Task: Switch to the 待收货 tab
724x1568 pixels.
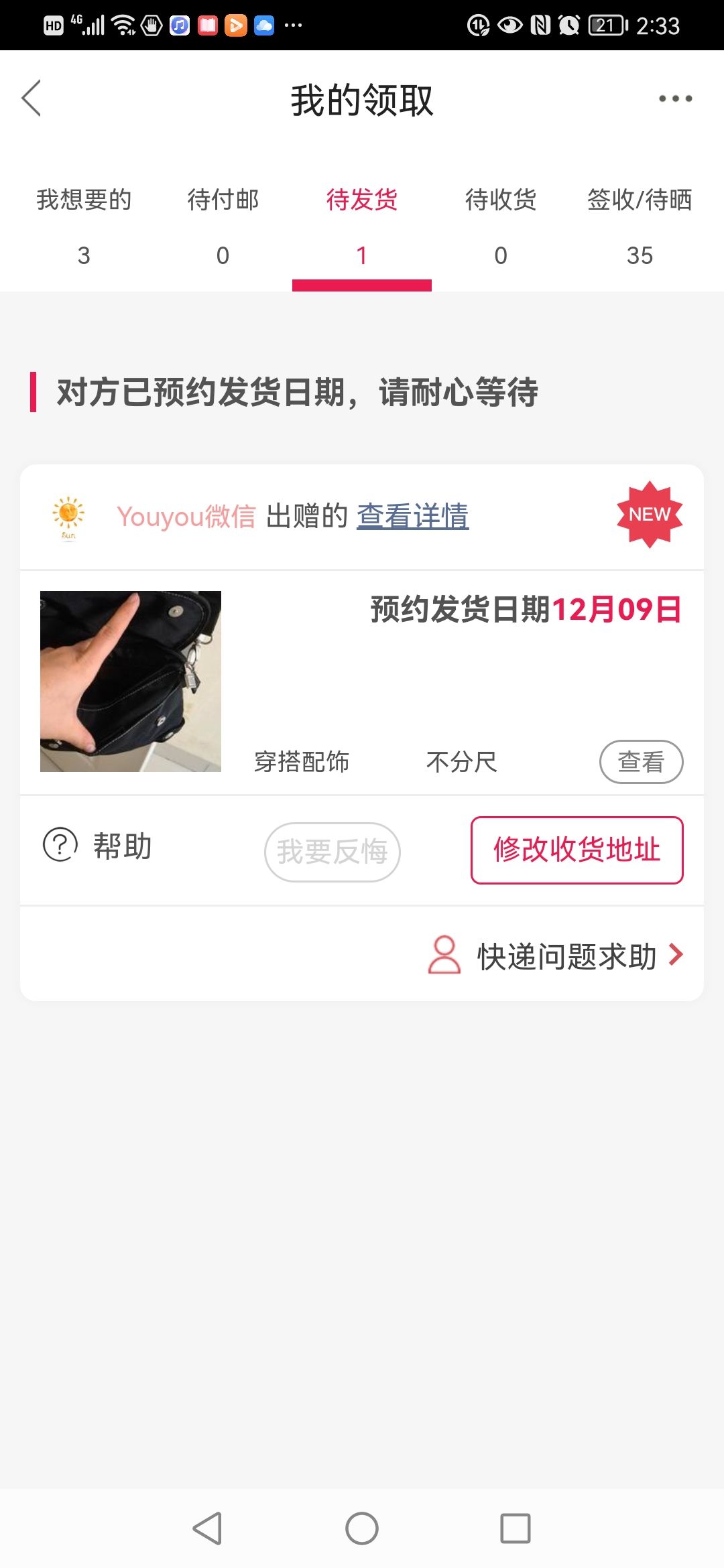Action: point(501,227)
